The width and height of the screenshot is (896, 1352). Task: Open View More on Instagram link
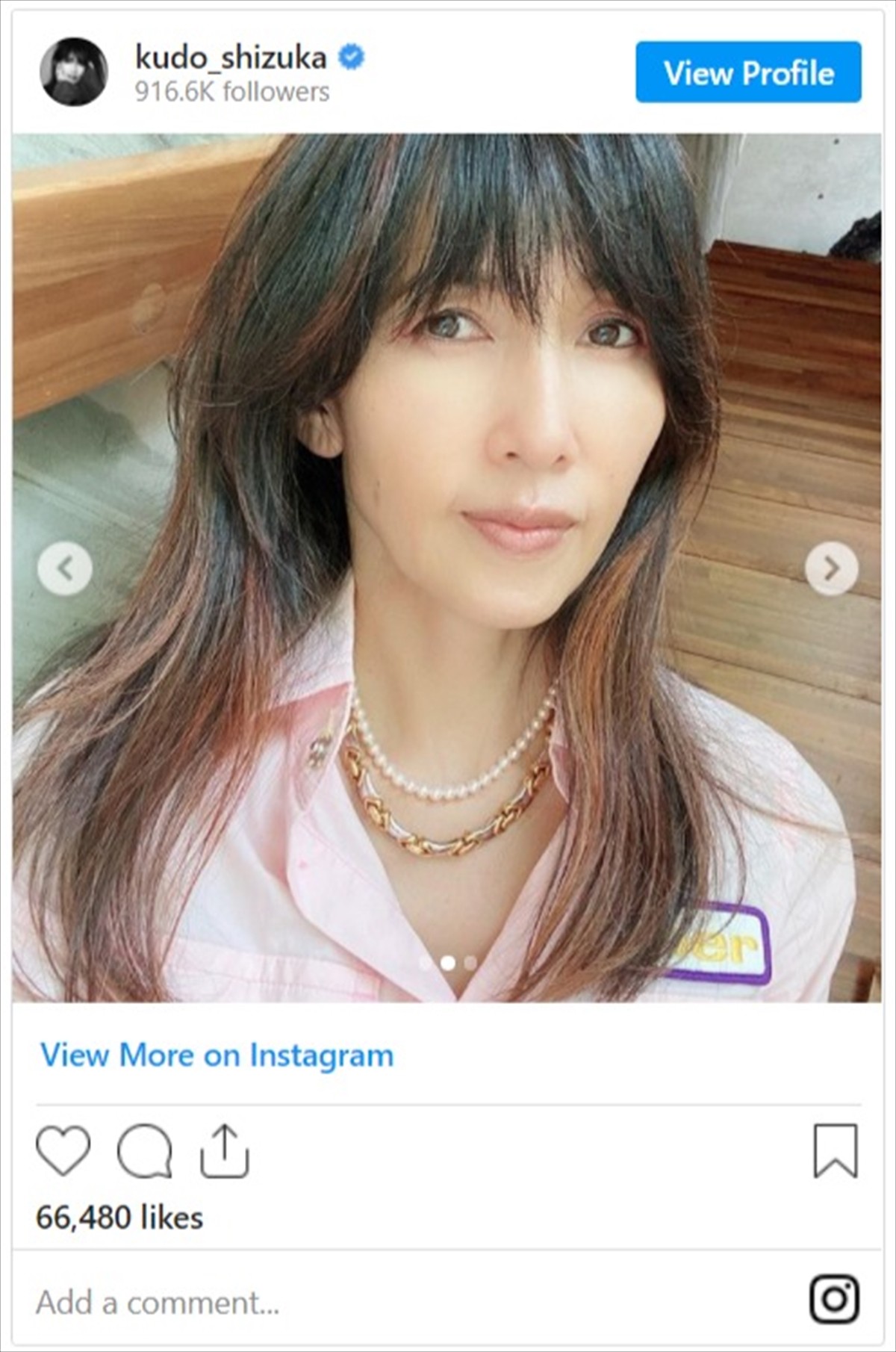click(217, 1055)
